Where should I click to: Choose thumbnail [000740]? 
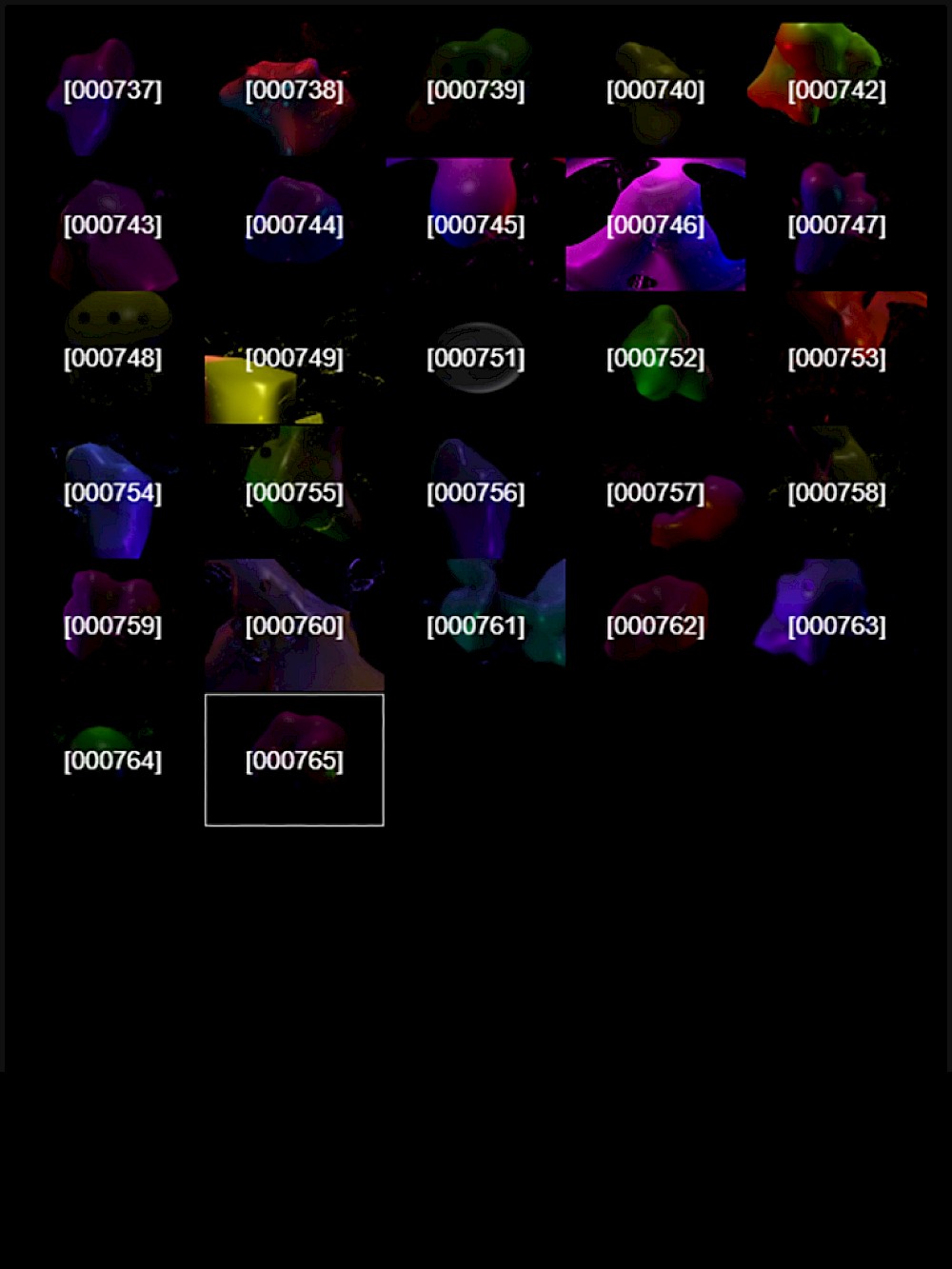[656, 90]
